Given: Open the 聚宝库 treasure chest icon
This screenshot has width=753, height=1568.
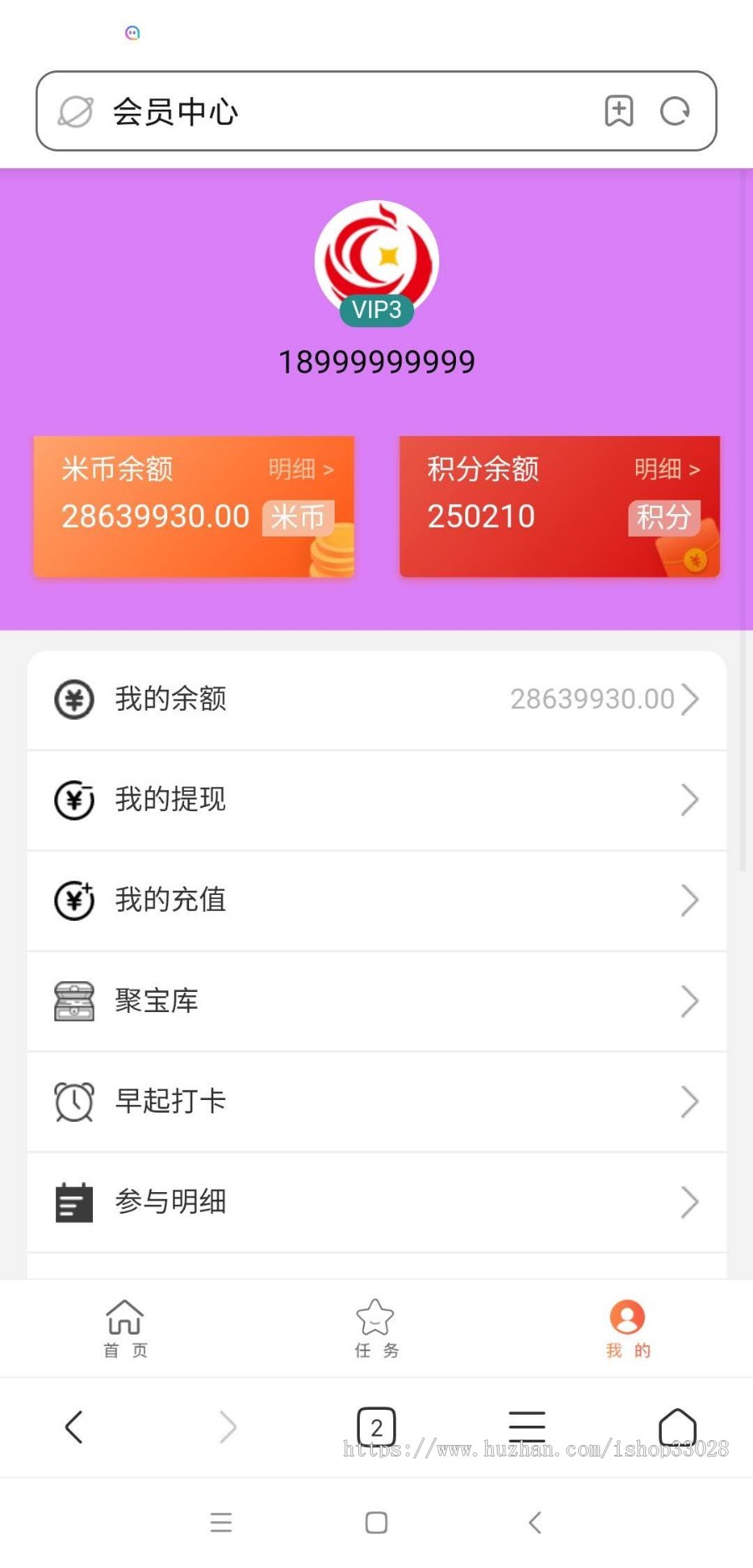Looking at the screenshot, I should (x=74, y=1001).
